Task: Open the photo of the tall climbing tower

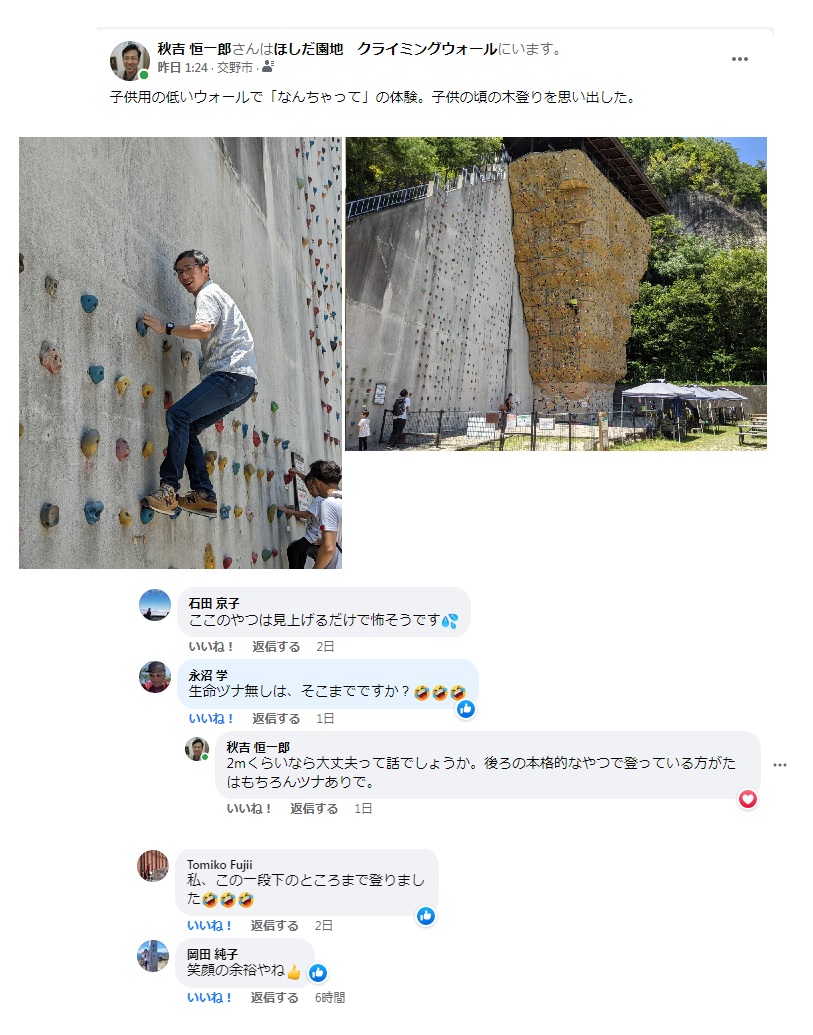Action: pyautogui.click(x=556, y=293)
